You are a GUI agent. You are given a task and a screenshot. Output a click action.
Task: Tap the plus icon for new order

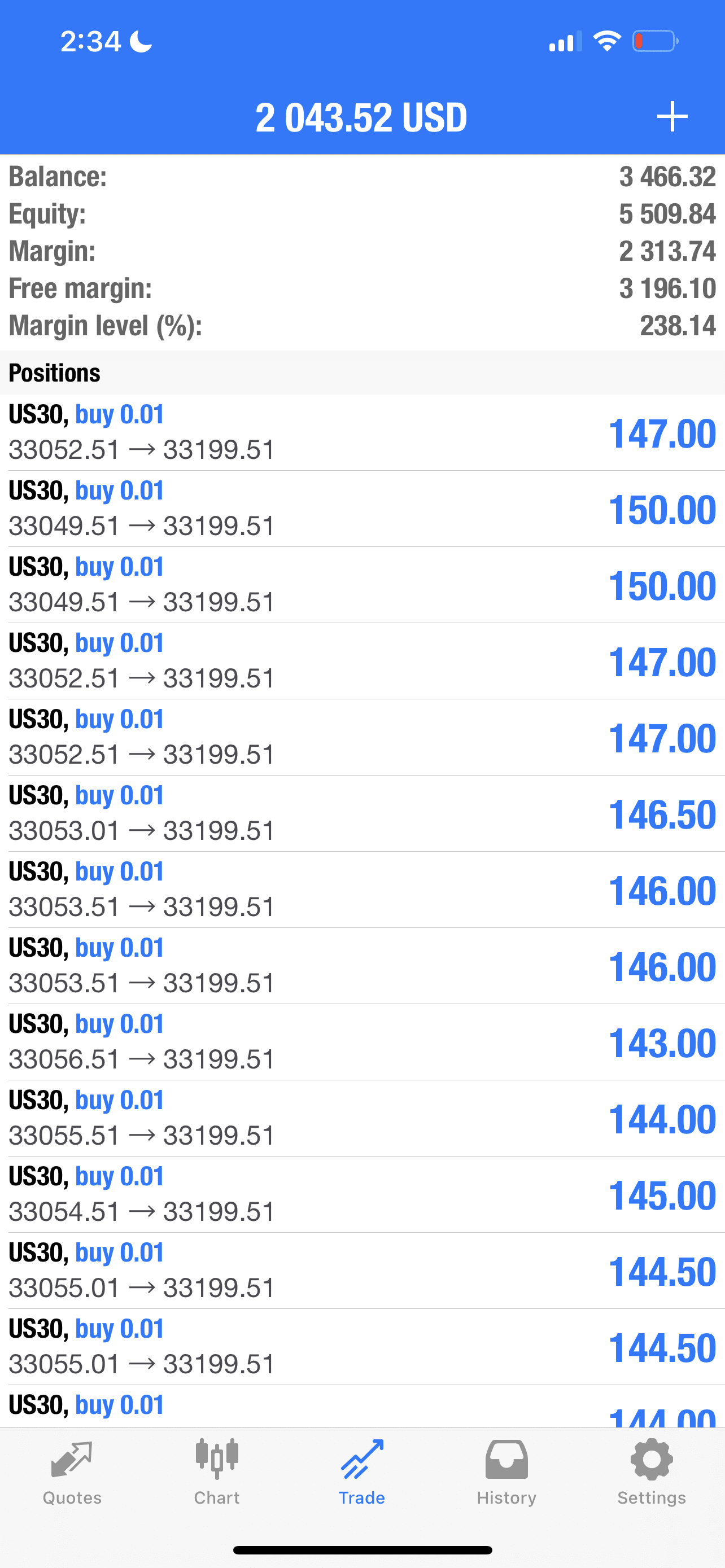pyautogui.click(x=672, y=117)
